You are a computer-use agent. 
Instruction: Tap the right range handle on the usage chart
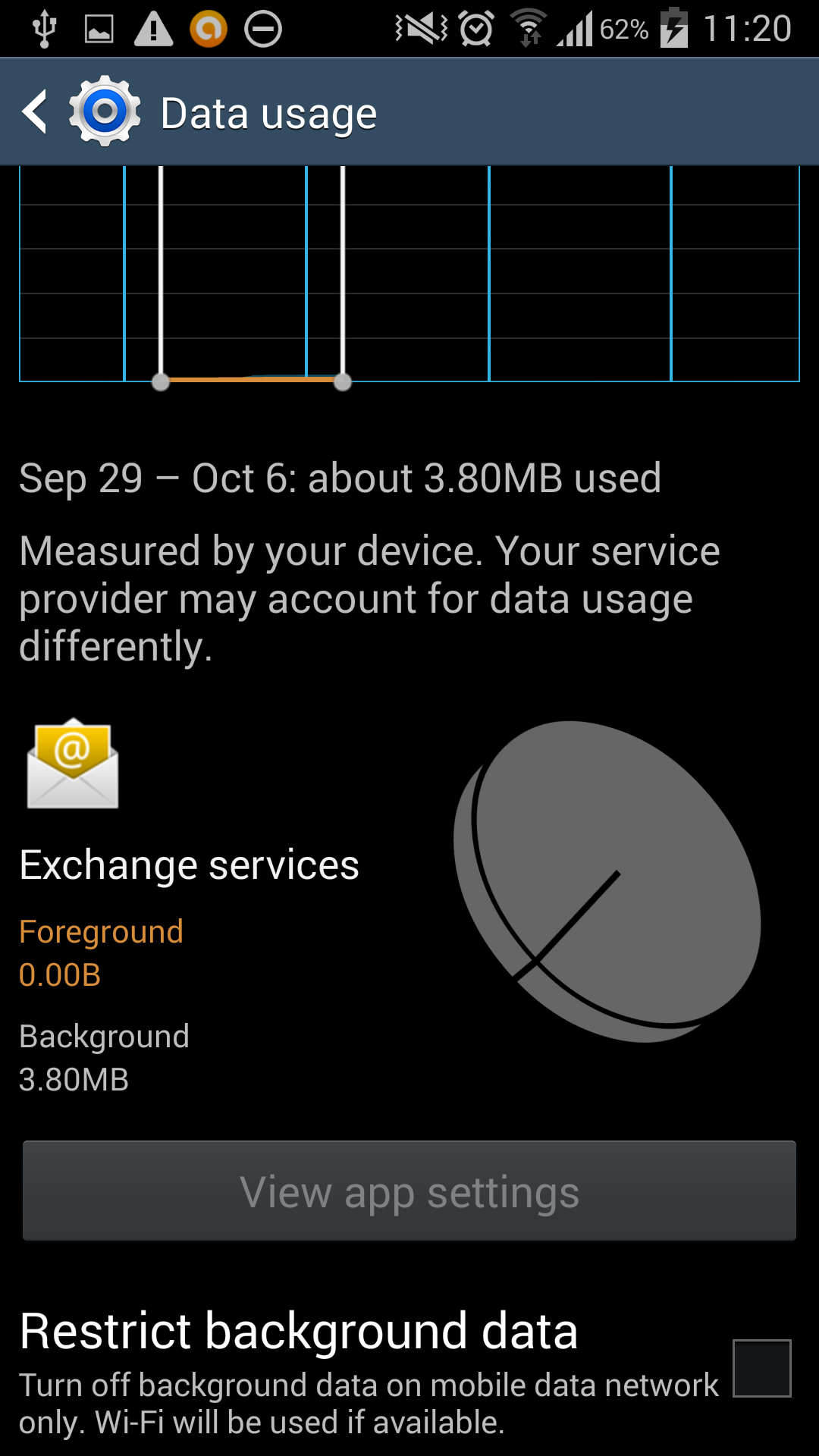pyautogui.click(x=343, y=381)
